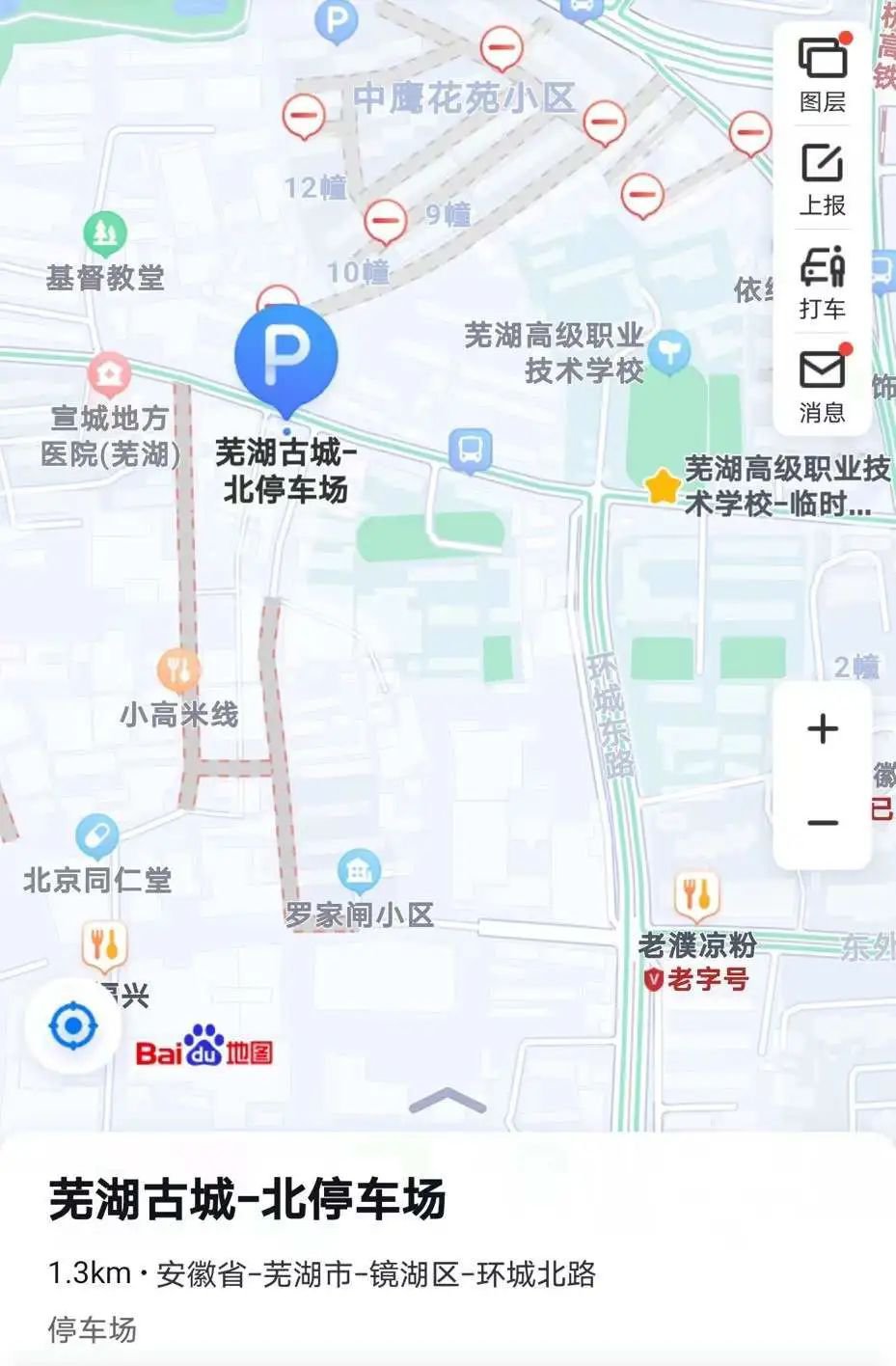
Task: Expand the place details panel chevron
Action: point(448,1101)
